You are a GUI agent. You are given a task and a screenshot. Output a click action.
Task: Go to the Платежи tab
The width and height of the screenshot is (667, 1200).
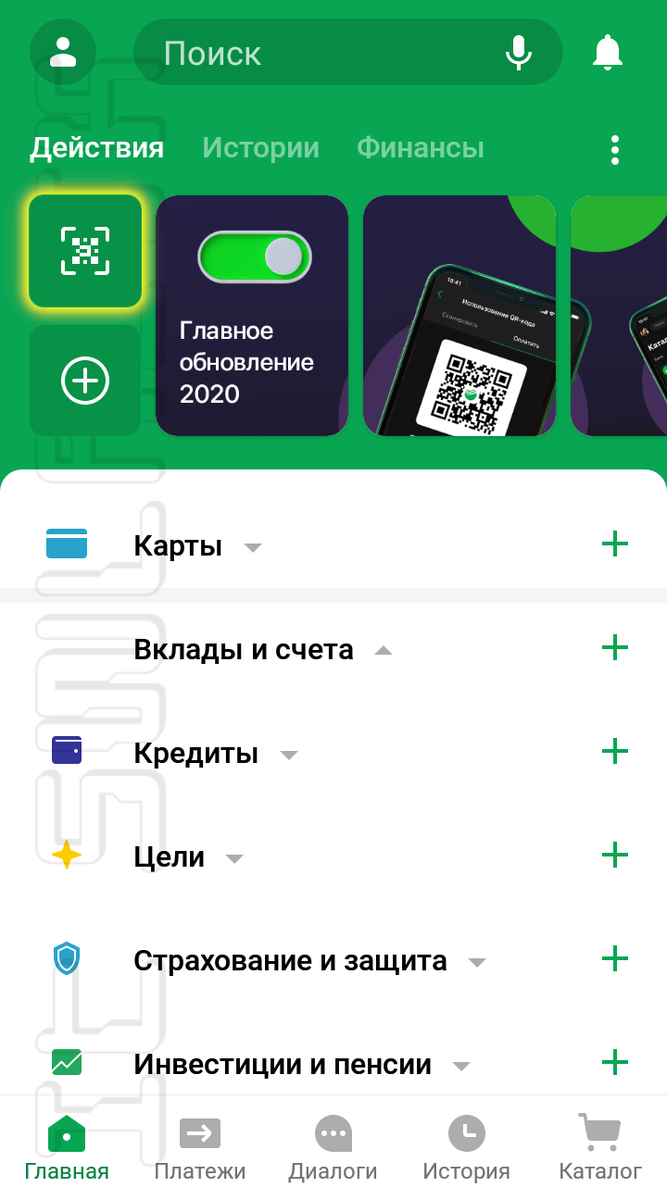point(200,1148)
